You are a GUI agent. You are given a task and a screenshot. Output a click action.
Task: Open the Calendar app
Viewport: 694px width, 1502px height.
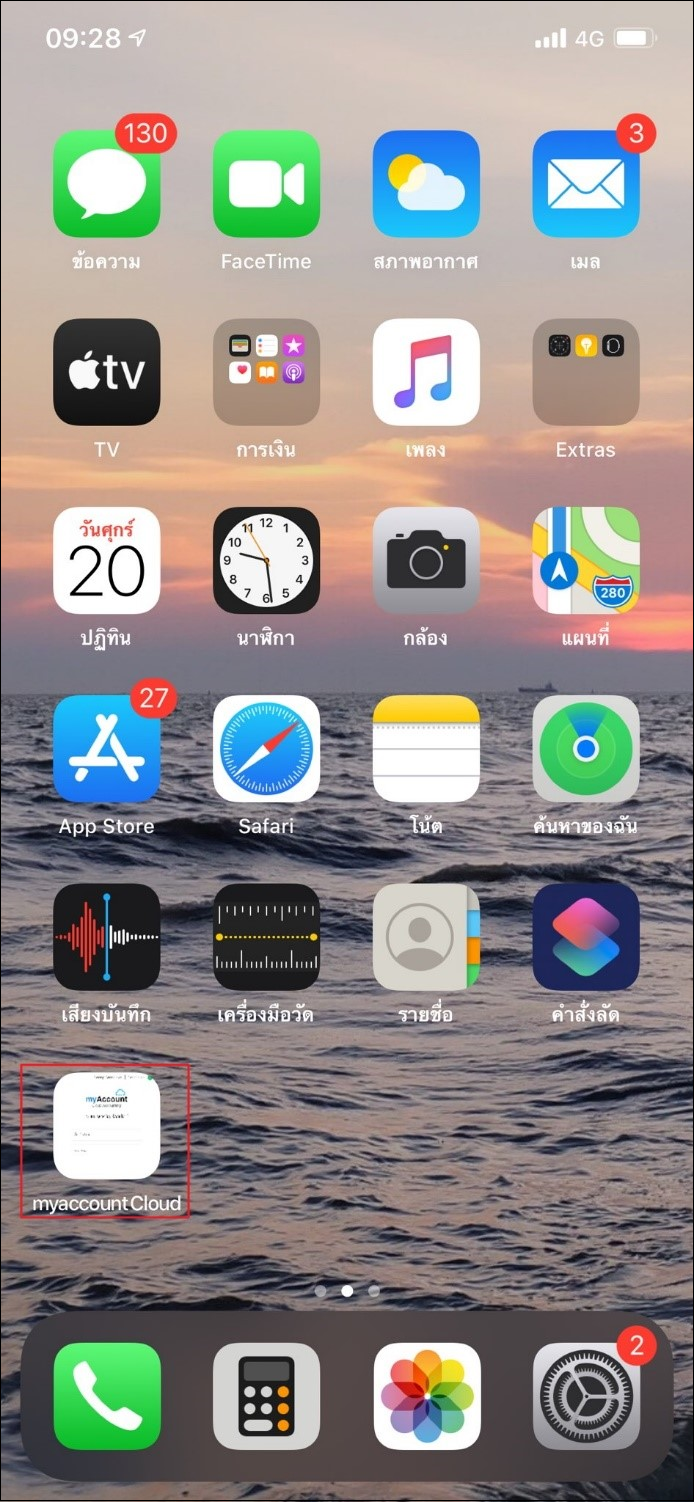107,560
